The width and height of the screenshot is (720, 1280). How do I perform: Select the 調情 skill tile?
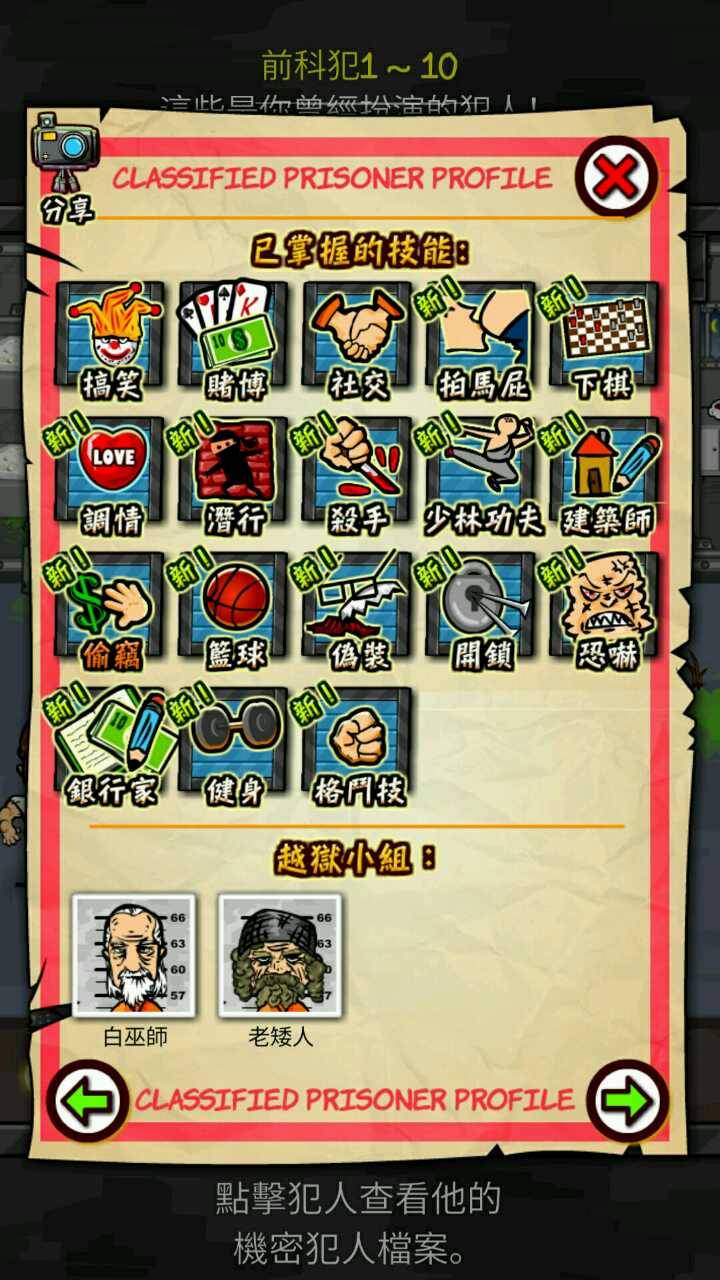coord(110,470)
